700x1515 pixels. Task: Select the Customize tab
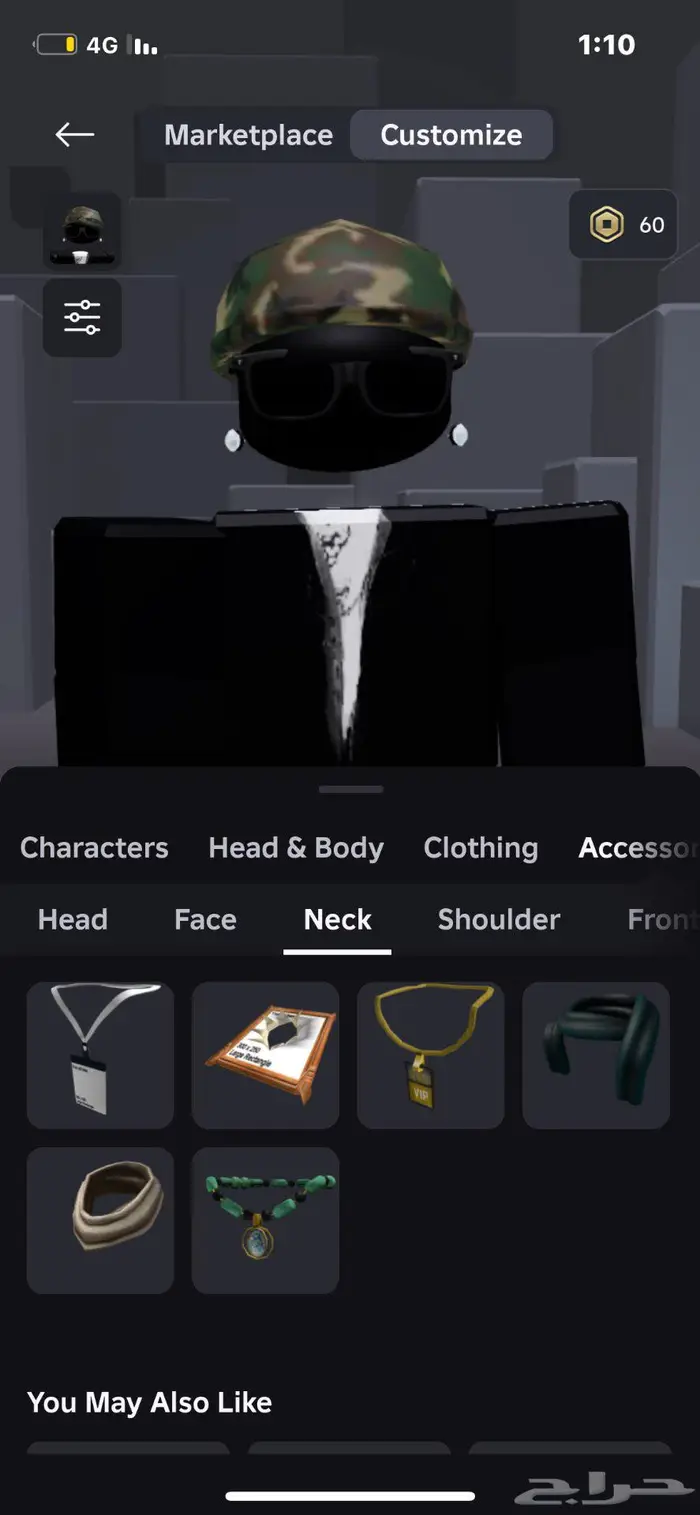[451, 135]
